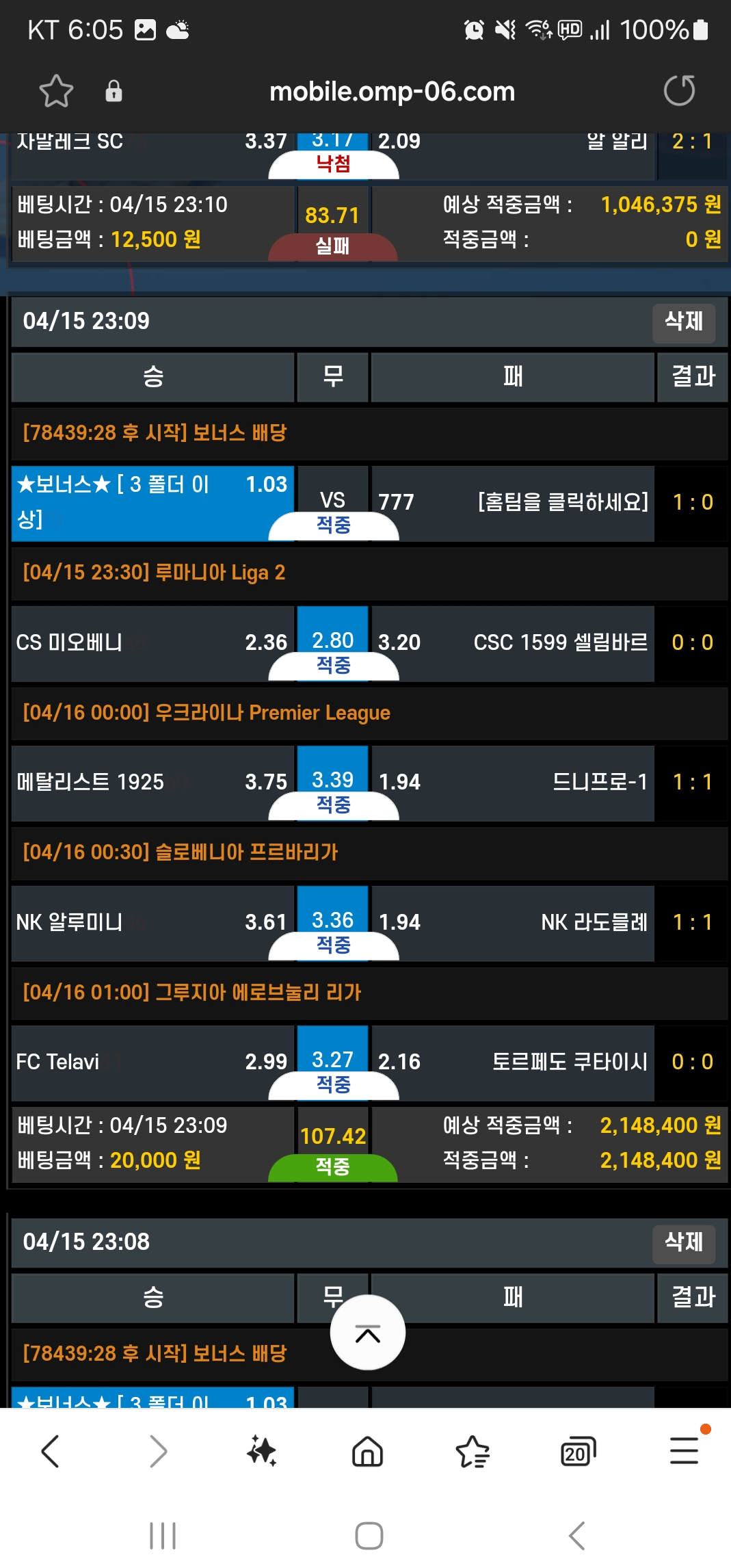Go back to previous browser page
This screenshot has width=731, height=1568.
point(51,1451)
